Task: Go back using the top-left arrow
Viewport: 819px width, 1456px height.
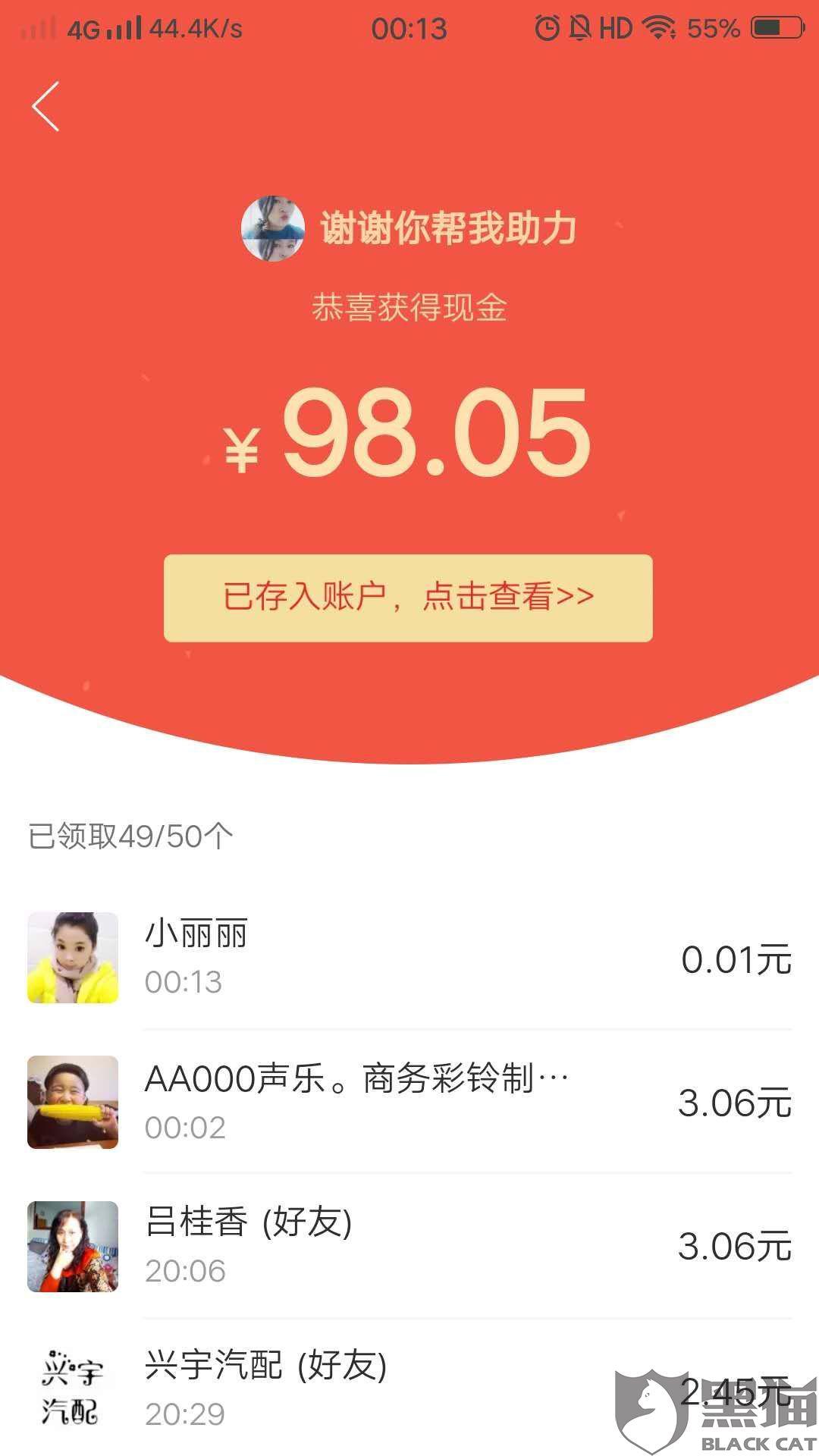Action: [x=45, y=107]
